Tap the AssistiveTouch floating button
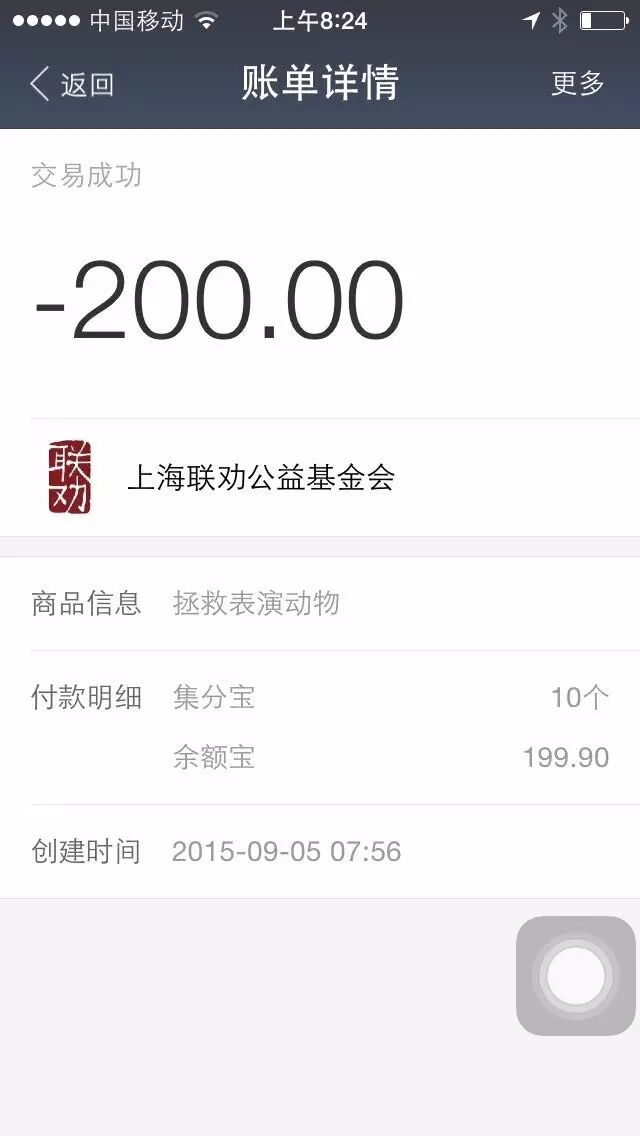This screenshot has height=1136, width=640. [575, 975]
